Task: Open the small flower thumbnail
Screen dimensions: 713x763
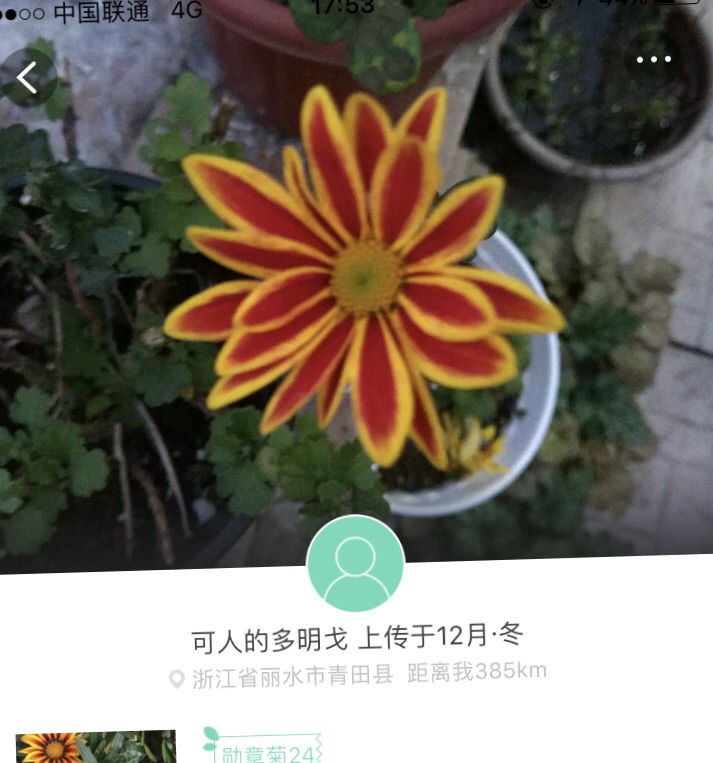Action: click(96, 748)
